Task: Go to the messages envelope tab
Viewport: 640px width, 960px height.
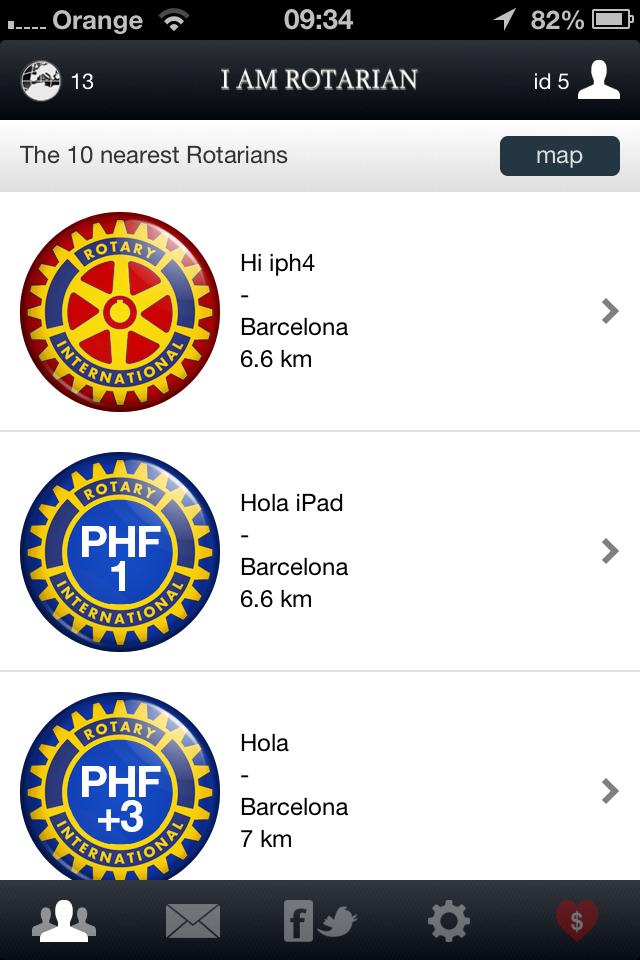Action: point(192,920)
